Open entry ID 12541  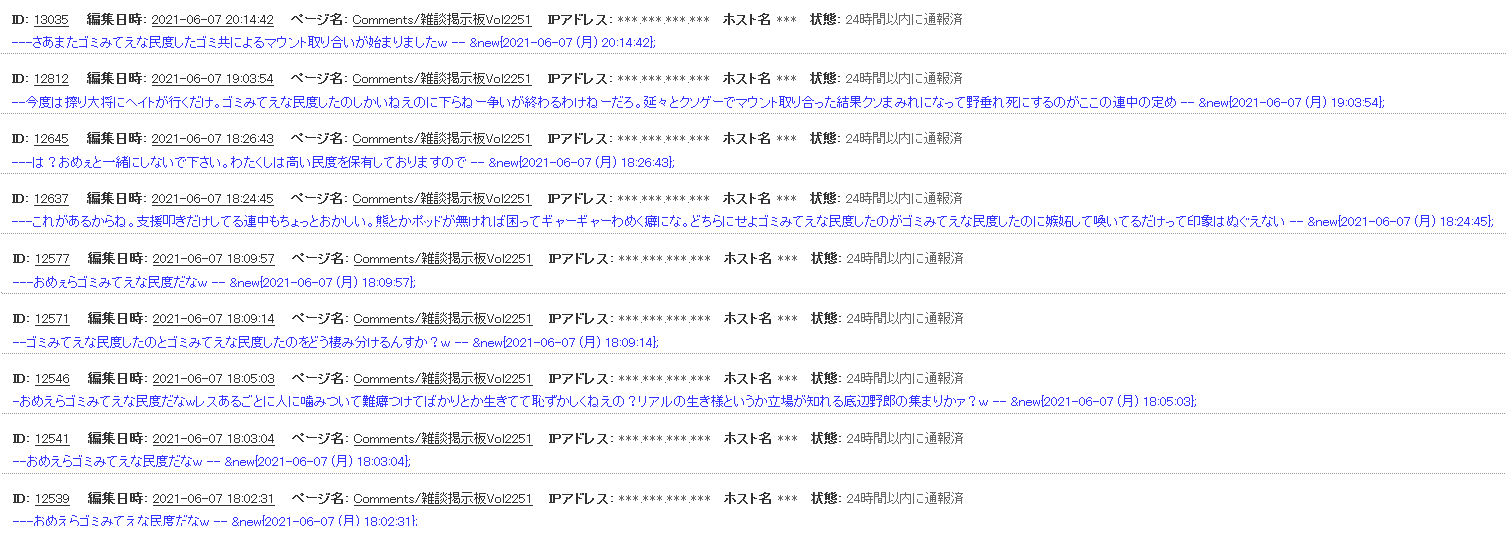(52, 439)
